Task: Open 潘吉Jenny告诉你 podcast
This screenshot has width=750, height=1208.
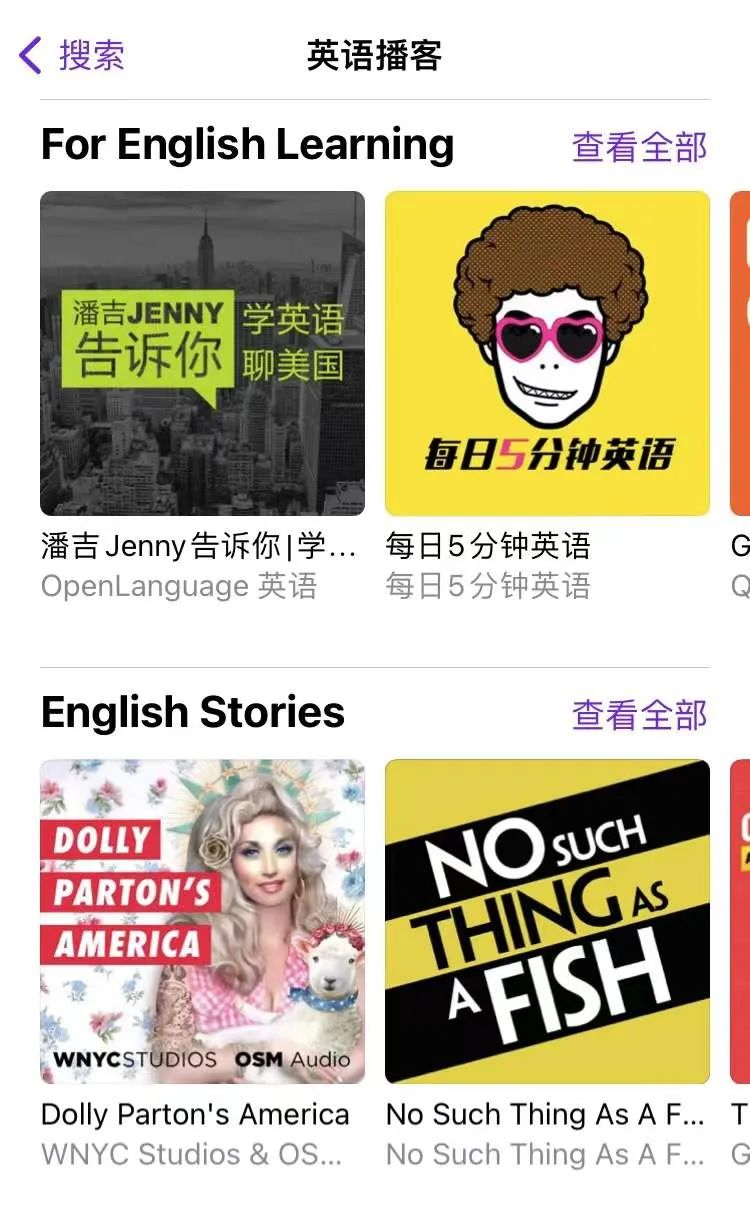Action: click(202, 353)
